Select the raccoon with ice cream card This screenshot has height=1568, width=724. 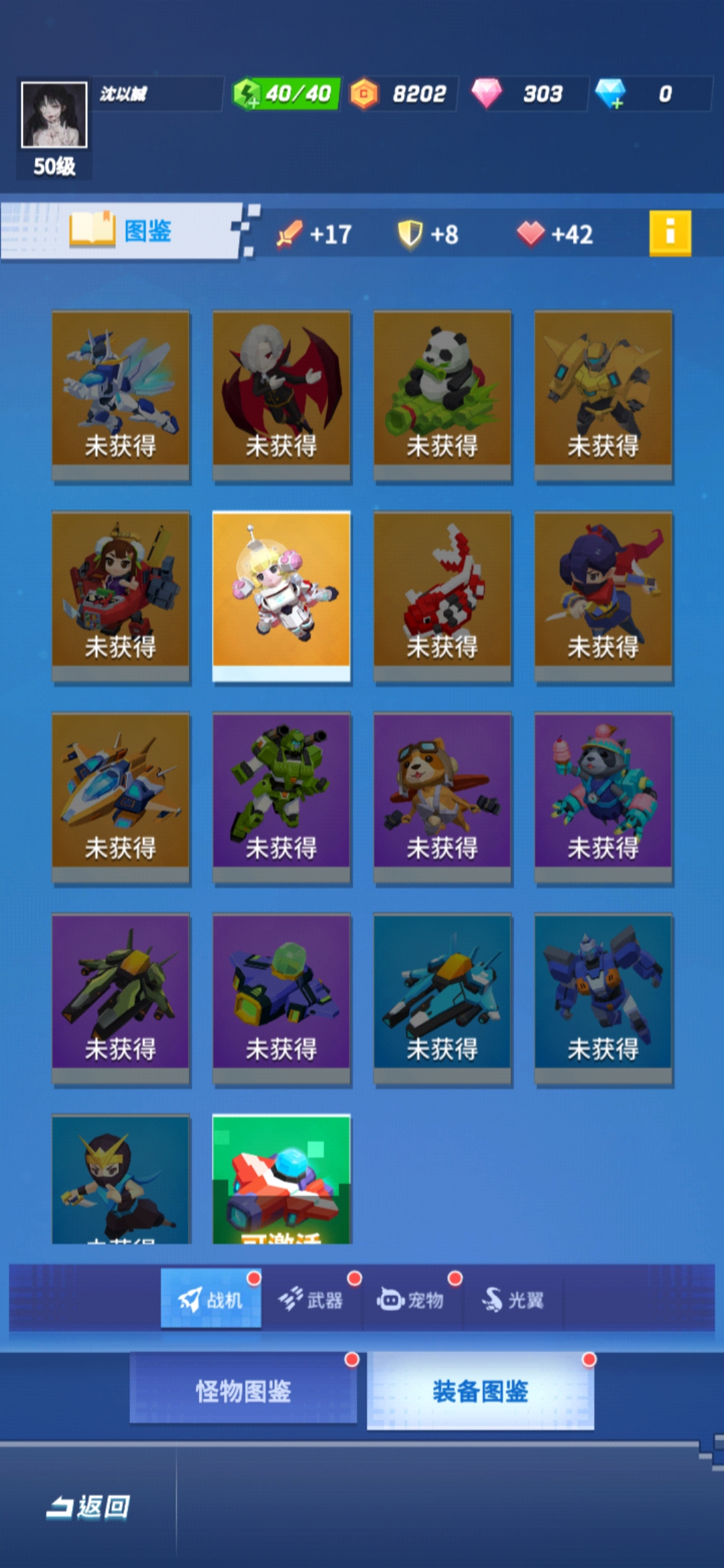(x=603, y=796)
